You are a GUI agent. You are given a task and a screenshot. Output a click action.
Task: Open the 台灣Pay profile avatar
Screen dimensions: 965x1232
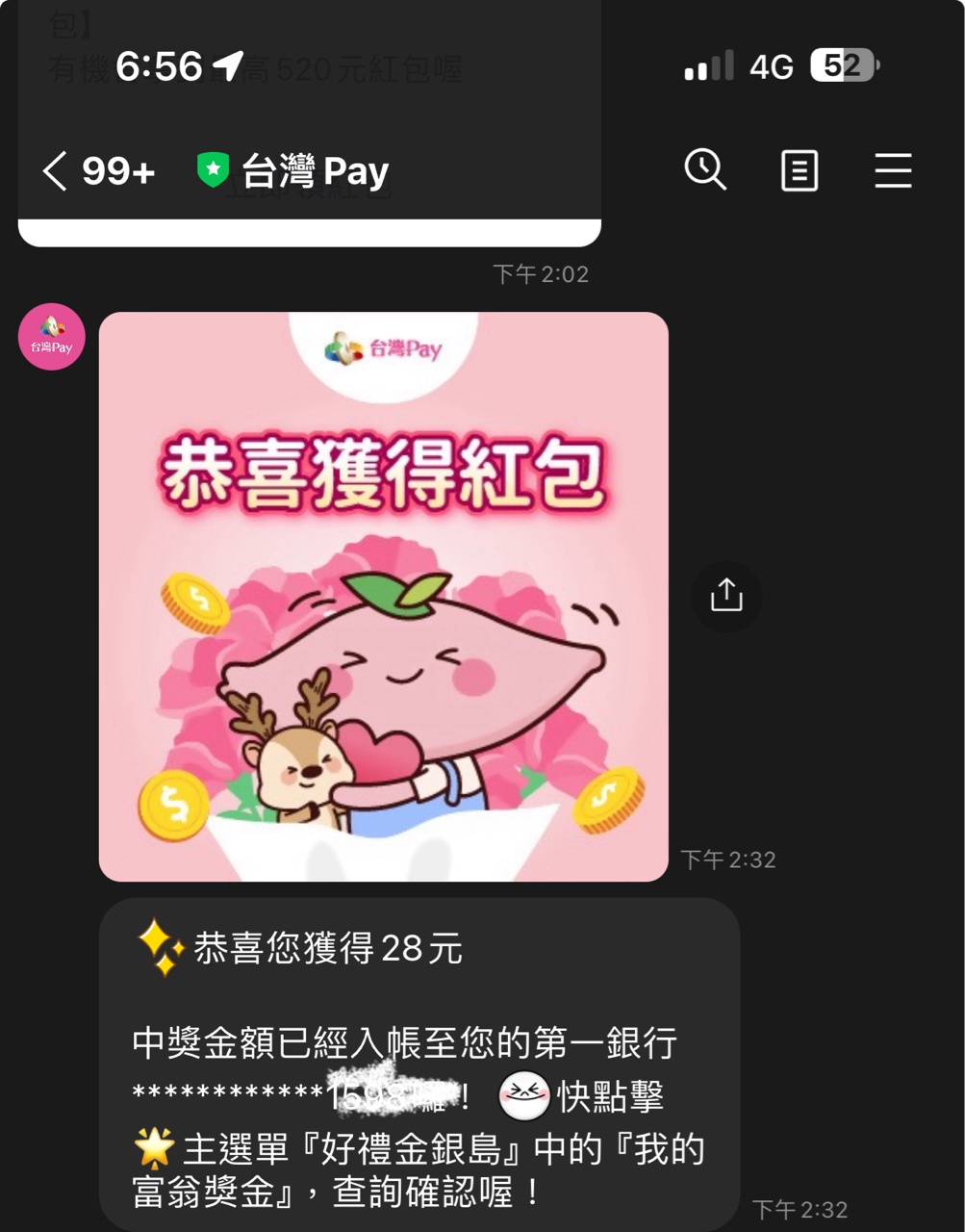[52, 338]
